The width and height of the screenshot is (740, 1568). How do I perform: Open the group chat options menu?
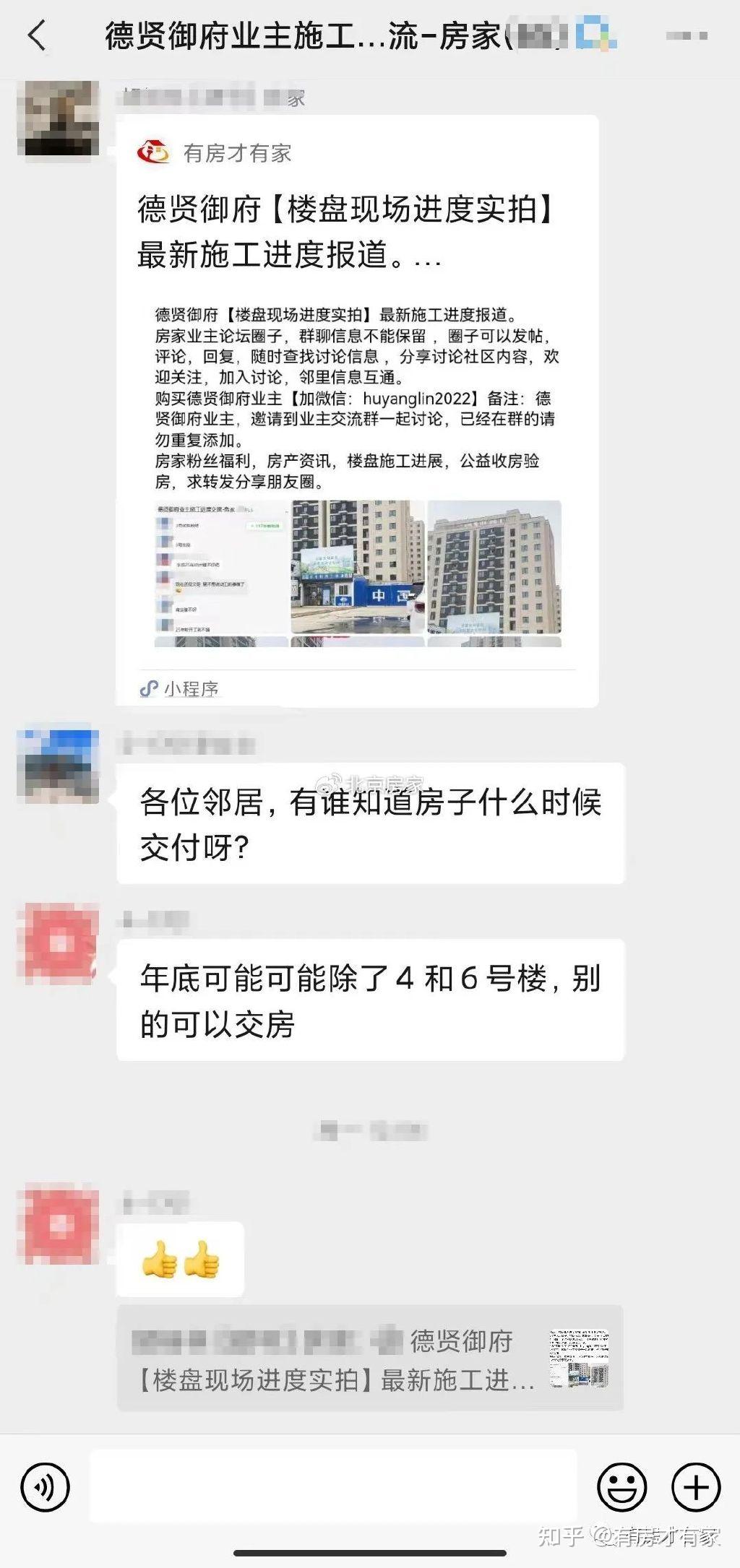pyautogui.click(x=687, y=35)
